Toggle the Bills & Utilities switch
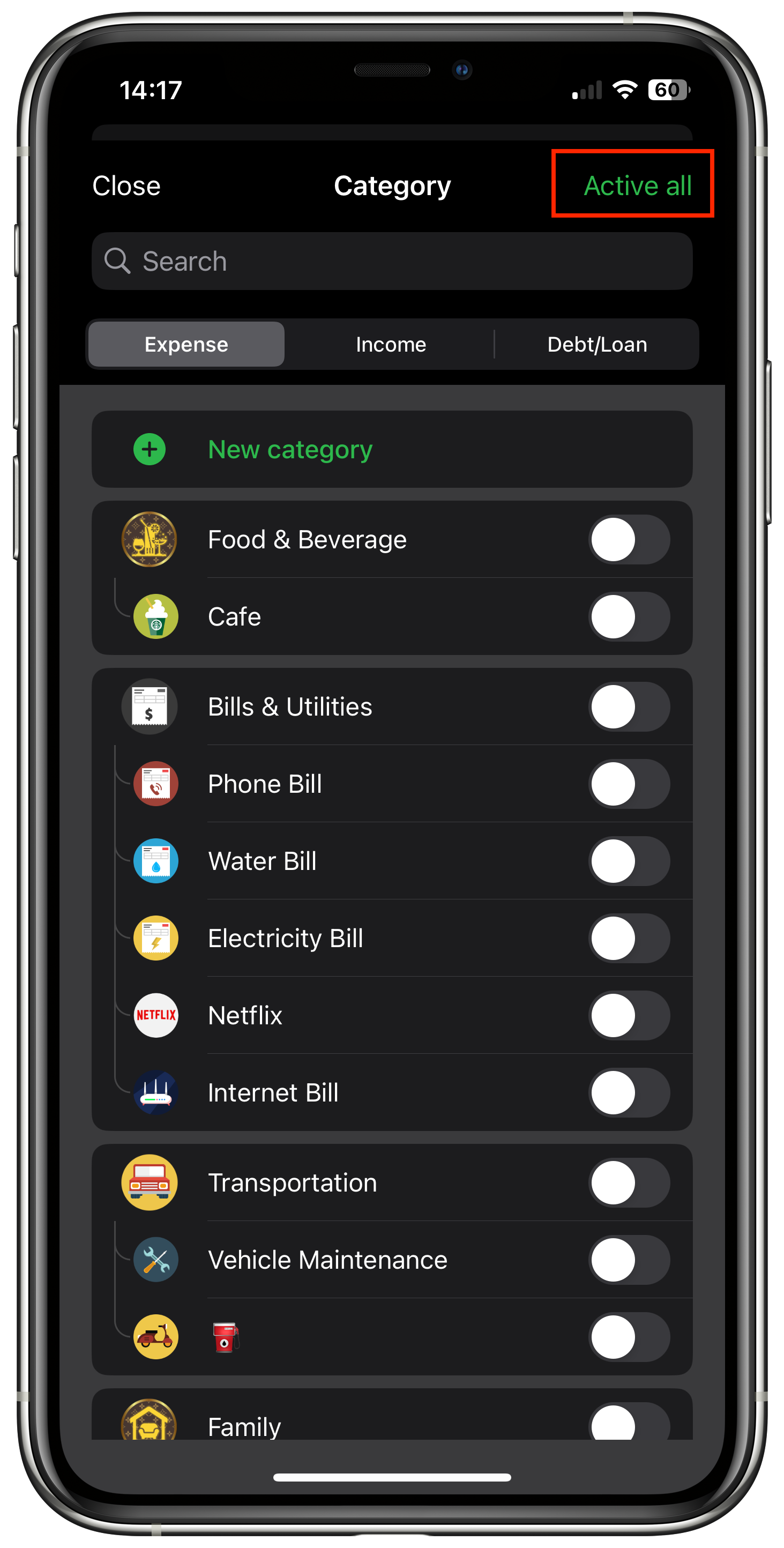 tap(629, 706)
